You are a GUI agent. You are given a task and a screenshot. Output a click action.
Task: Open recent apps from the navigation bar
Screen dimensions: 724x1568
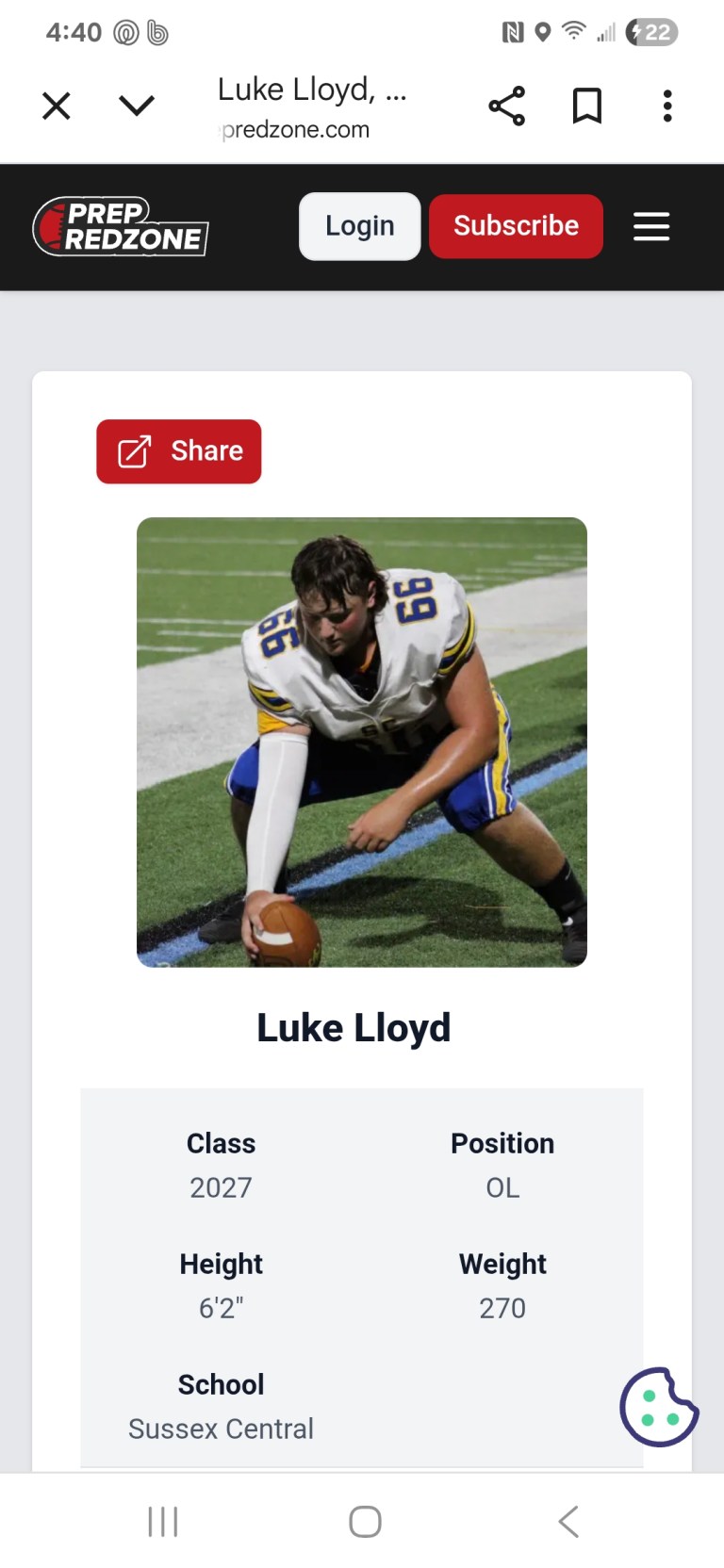point(163,1521)
